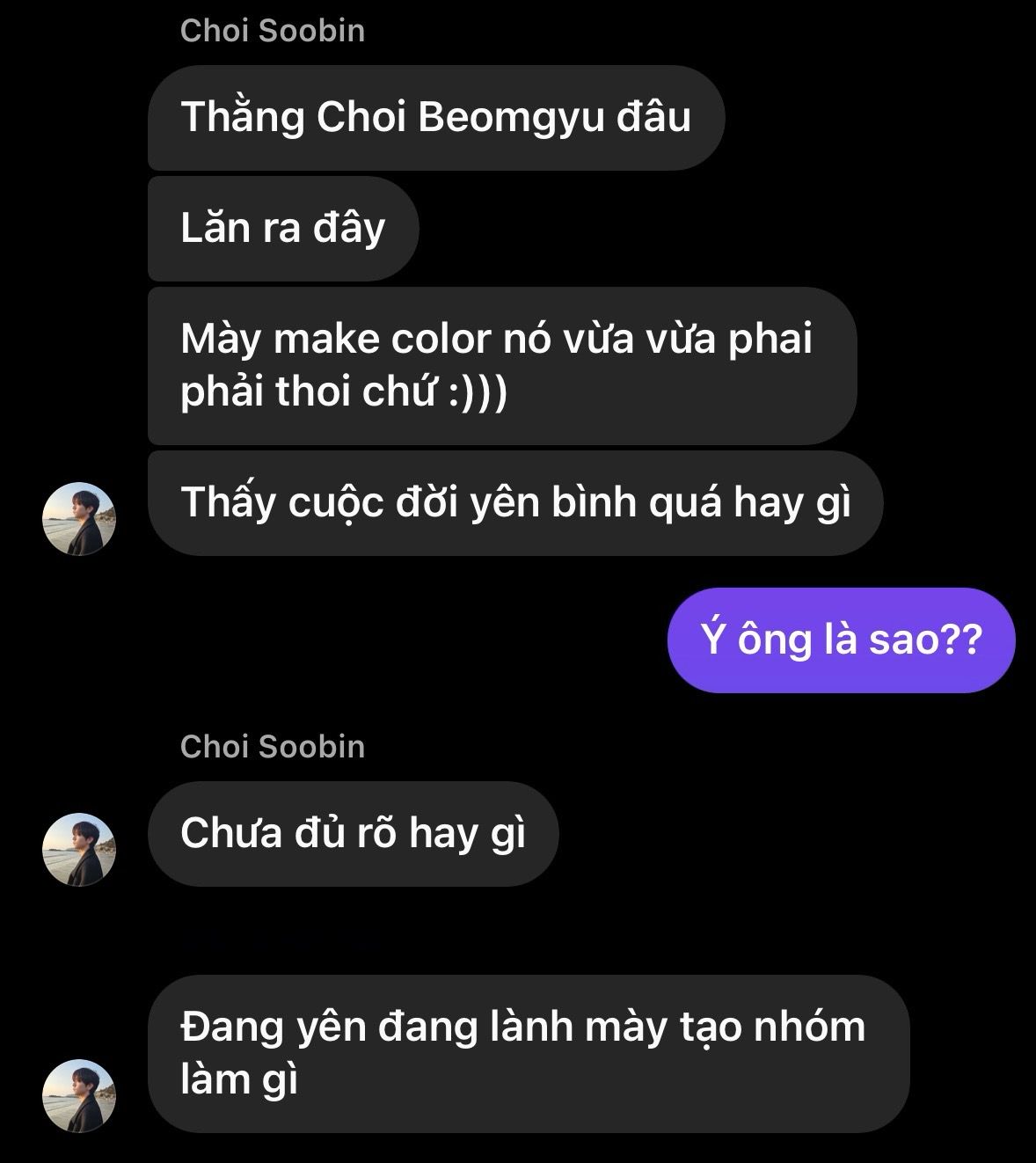Tap the purple "Ý ông là sao??" message bubble

pyautogui.click(x=841, y=640)
